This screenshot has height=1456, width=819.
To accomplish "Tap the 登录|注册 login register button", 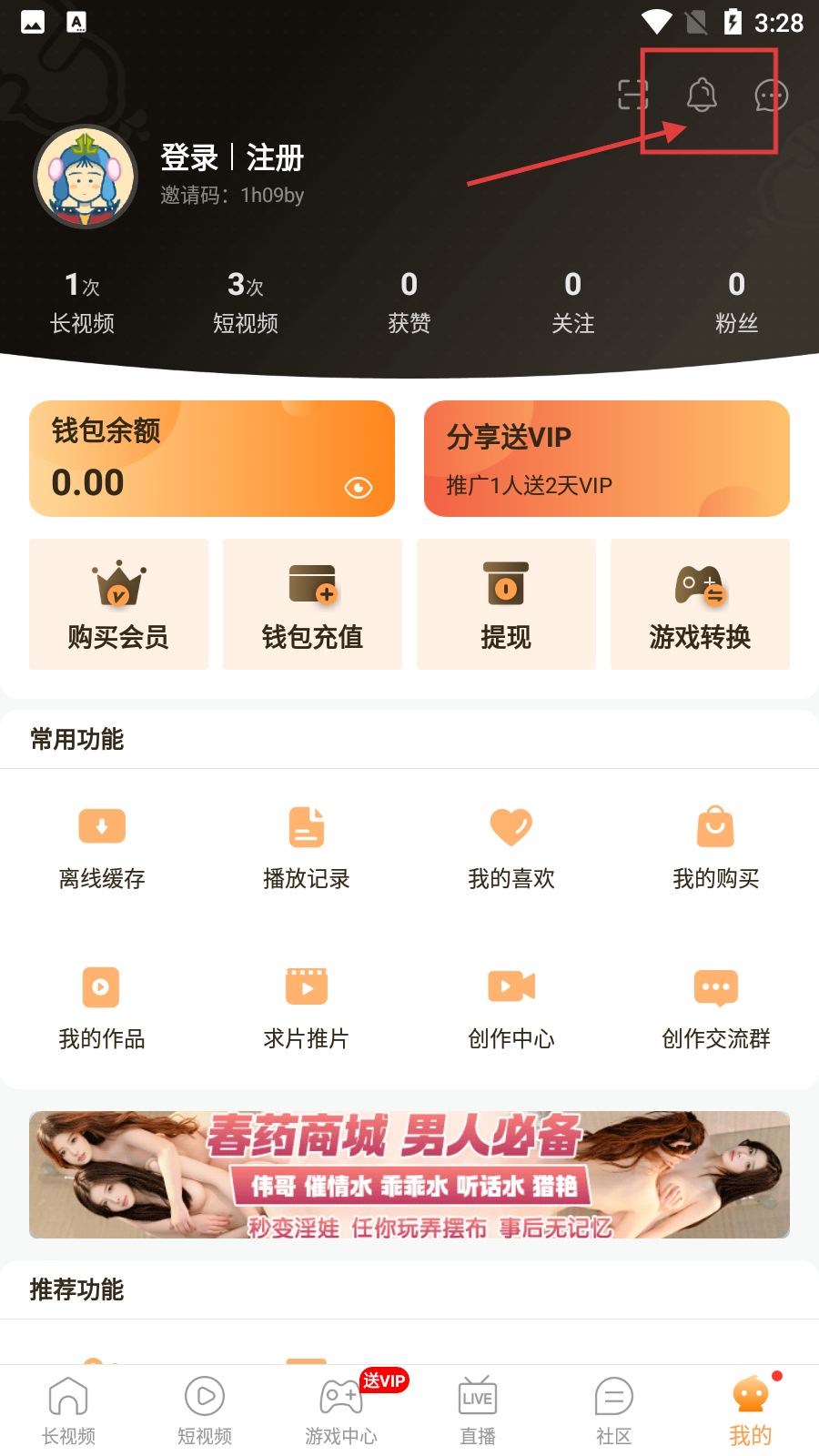I will click(233, 158).
